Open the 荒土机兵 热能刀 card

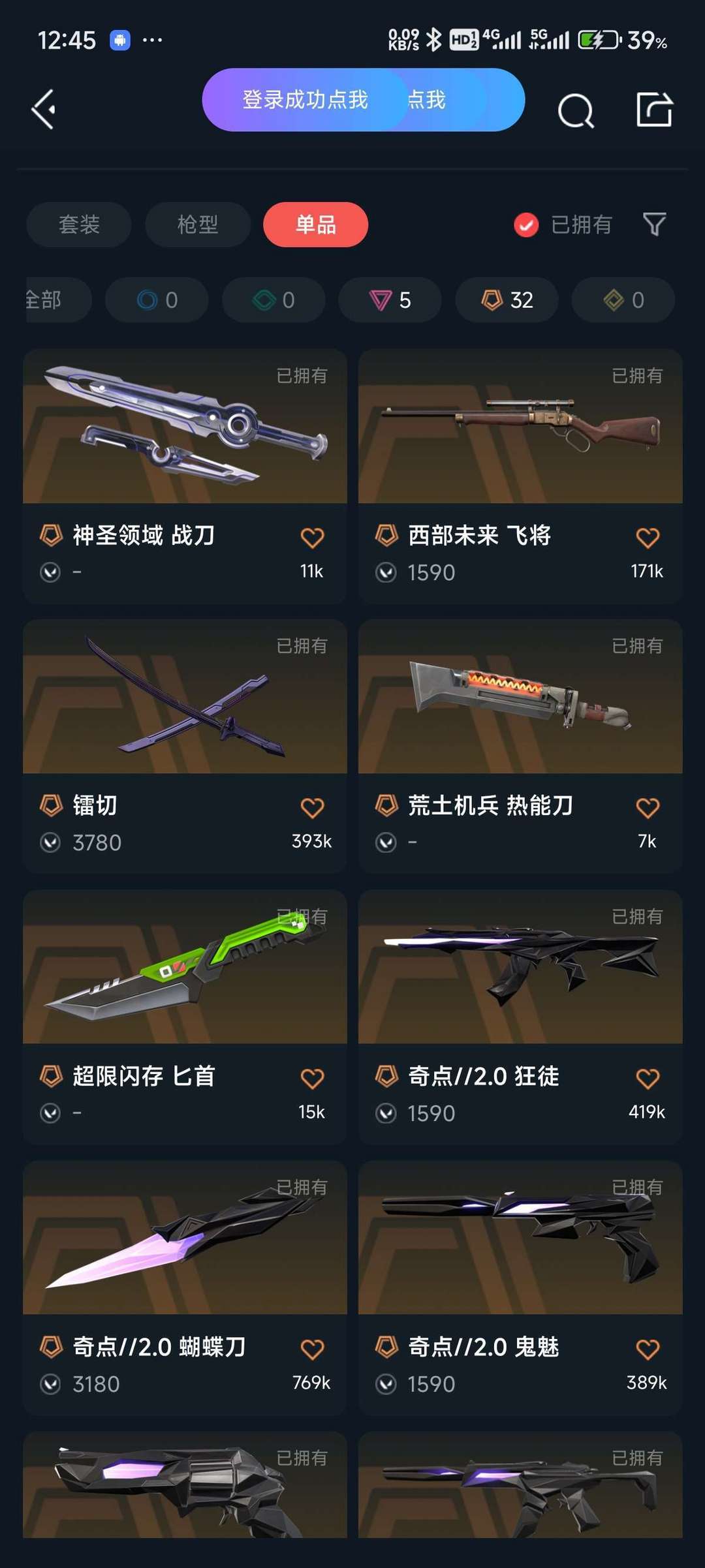pos(520,746)
